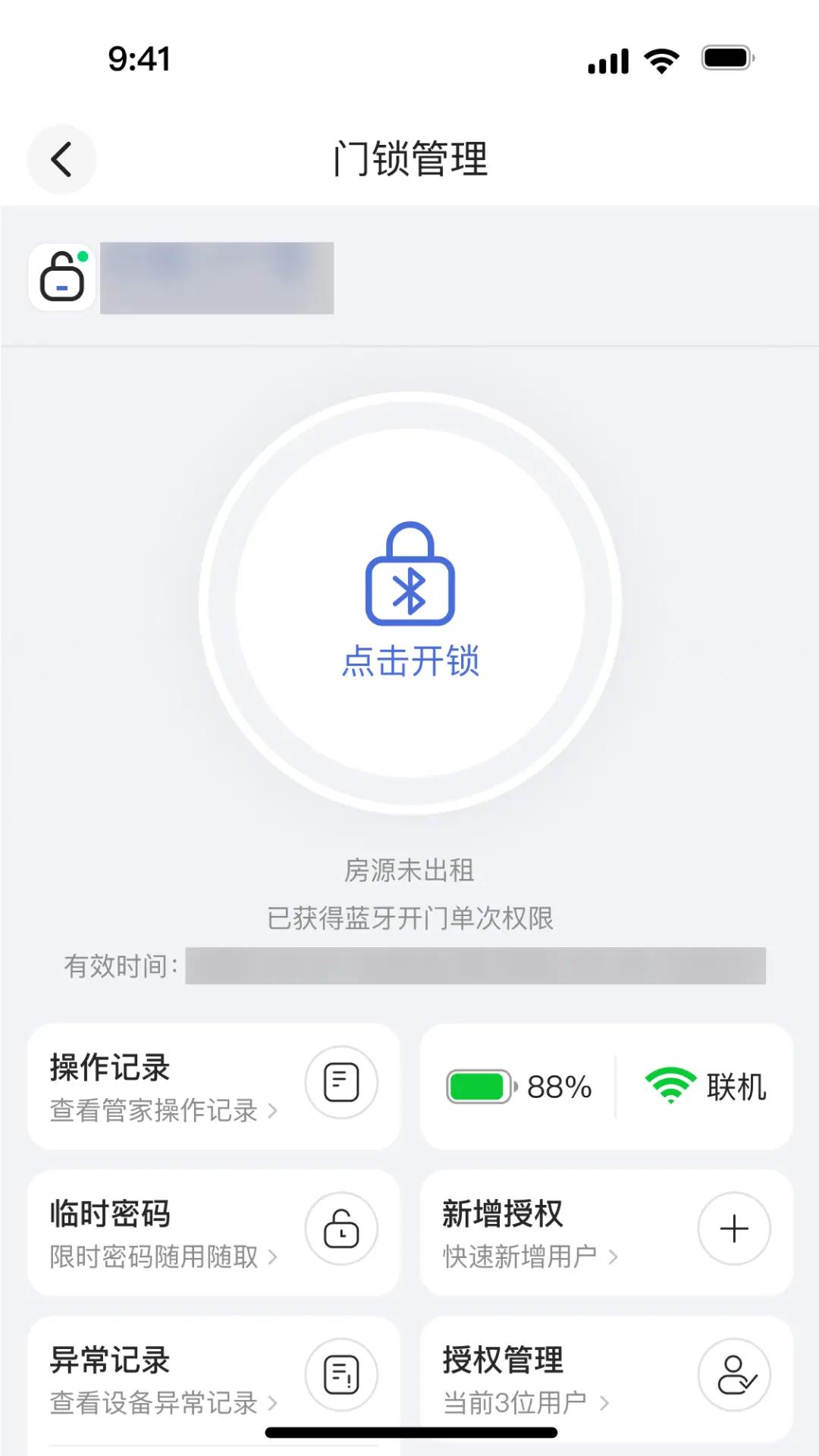Go back from 门锁管理 page
Viewport: 819px width, 1456px height.
coord(61,159)
